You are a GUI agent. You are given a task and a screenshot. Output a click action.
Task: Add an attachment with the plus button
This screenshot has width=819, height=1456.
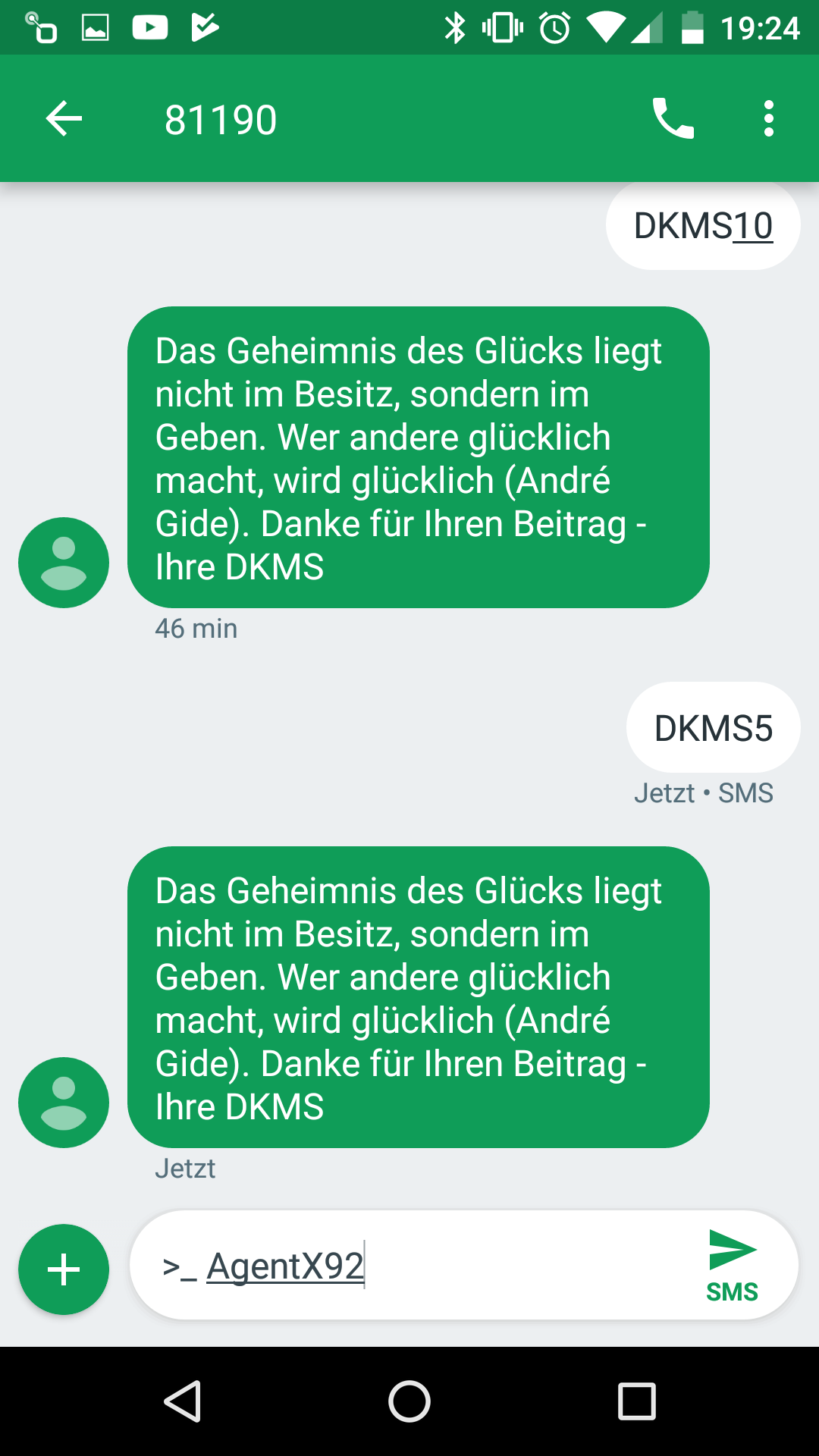point(64,1269)
